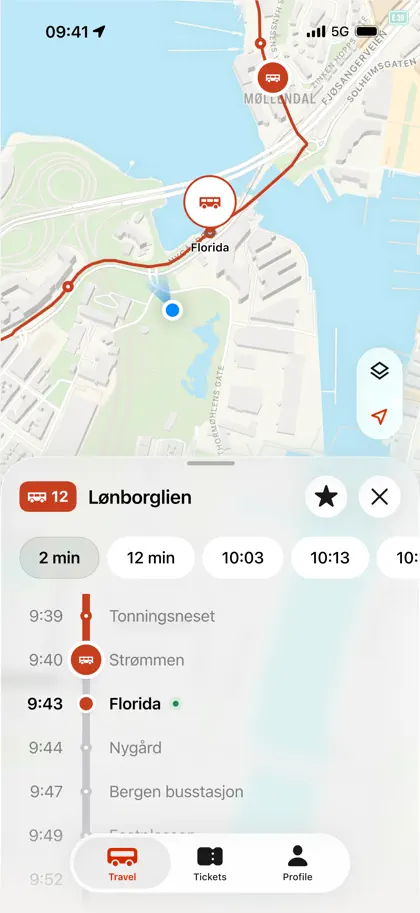420x913 pixels.
Task: Open the map layers button
Action: (379, 371)
